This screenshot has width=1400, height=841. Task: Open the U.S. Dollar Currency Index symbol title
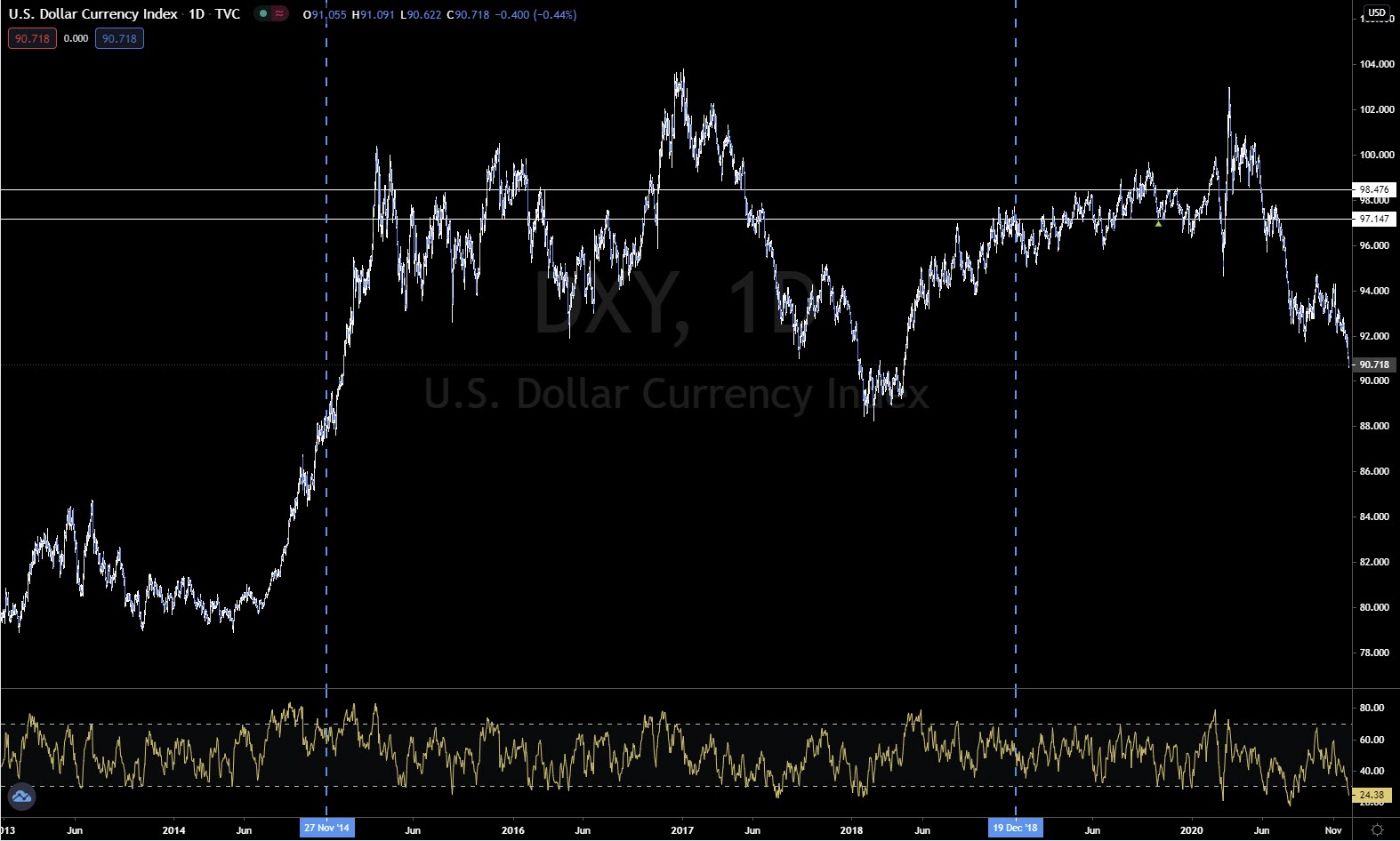pyautogui.click(x=93, y=14)
